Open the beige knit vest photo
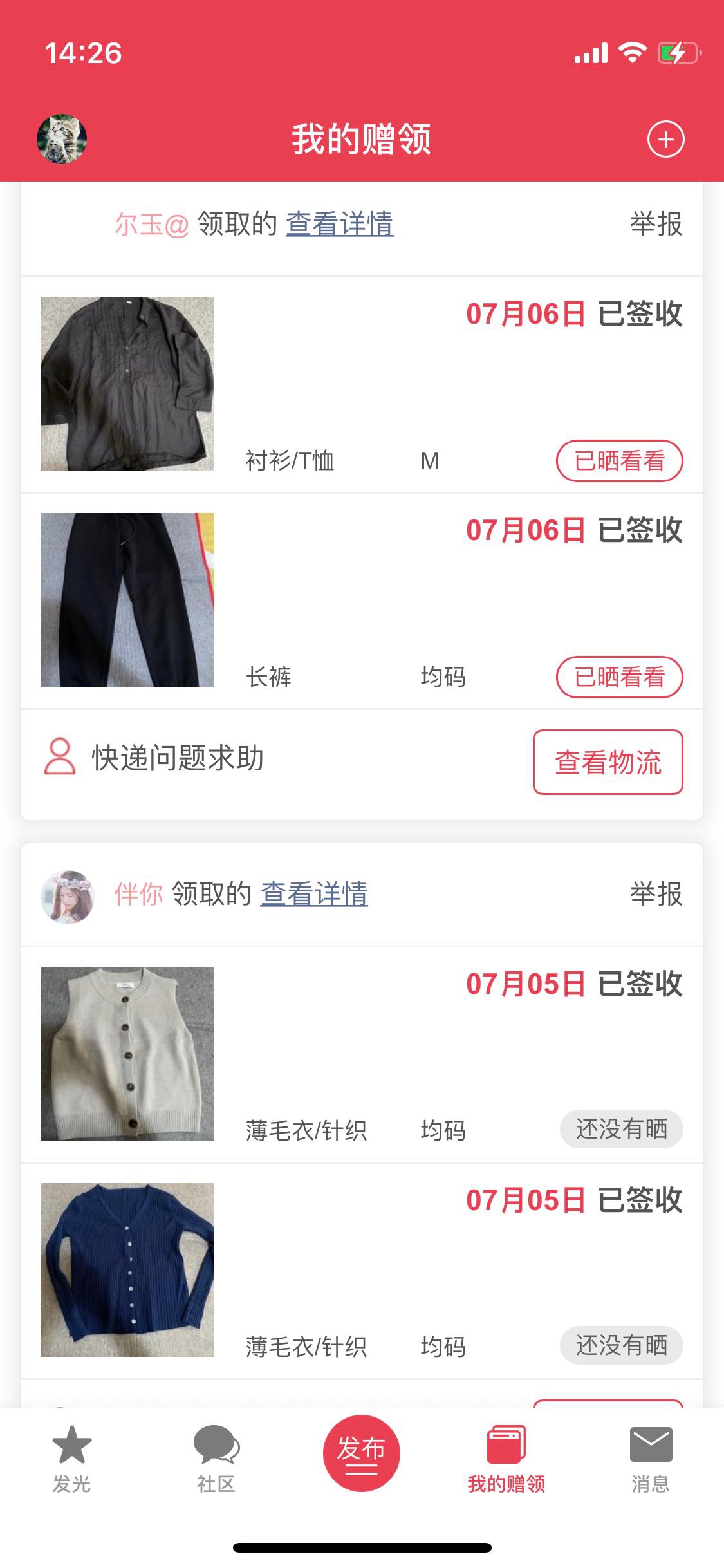 pyautogui.click(x=127, y=1054)
